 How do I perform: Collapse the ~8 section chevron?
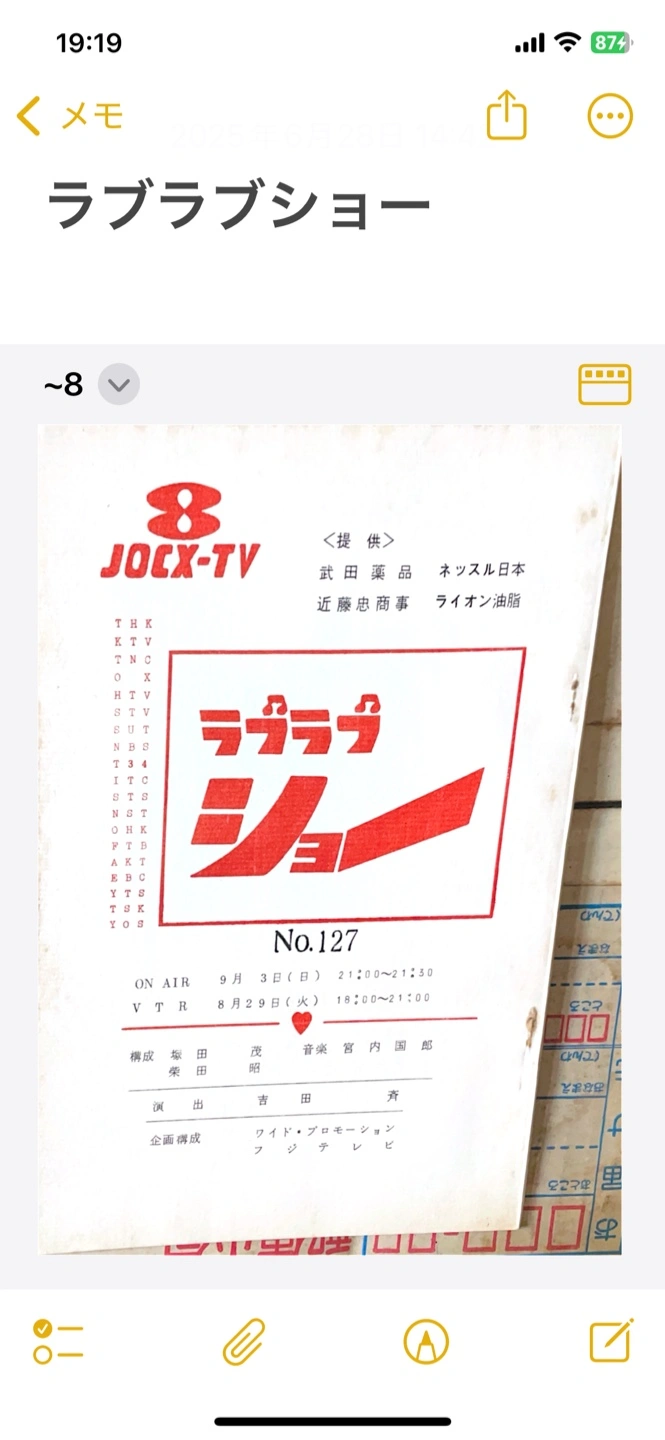coord(119,384)
